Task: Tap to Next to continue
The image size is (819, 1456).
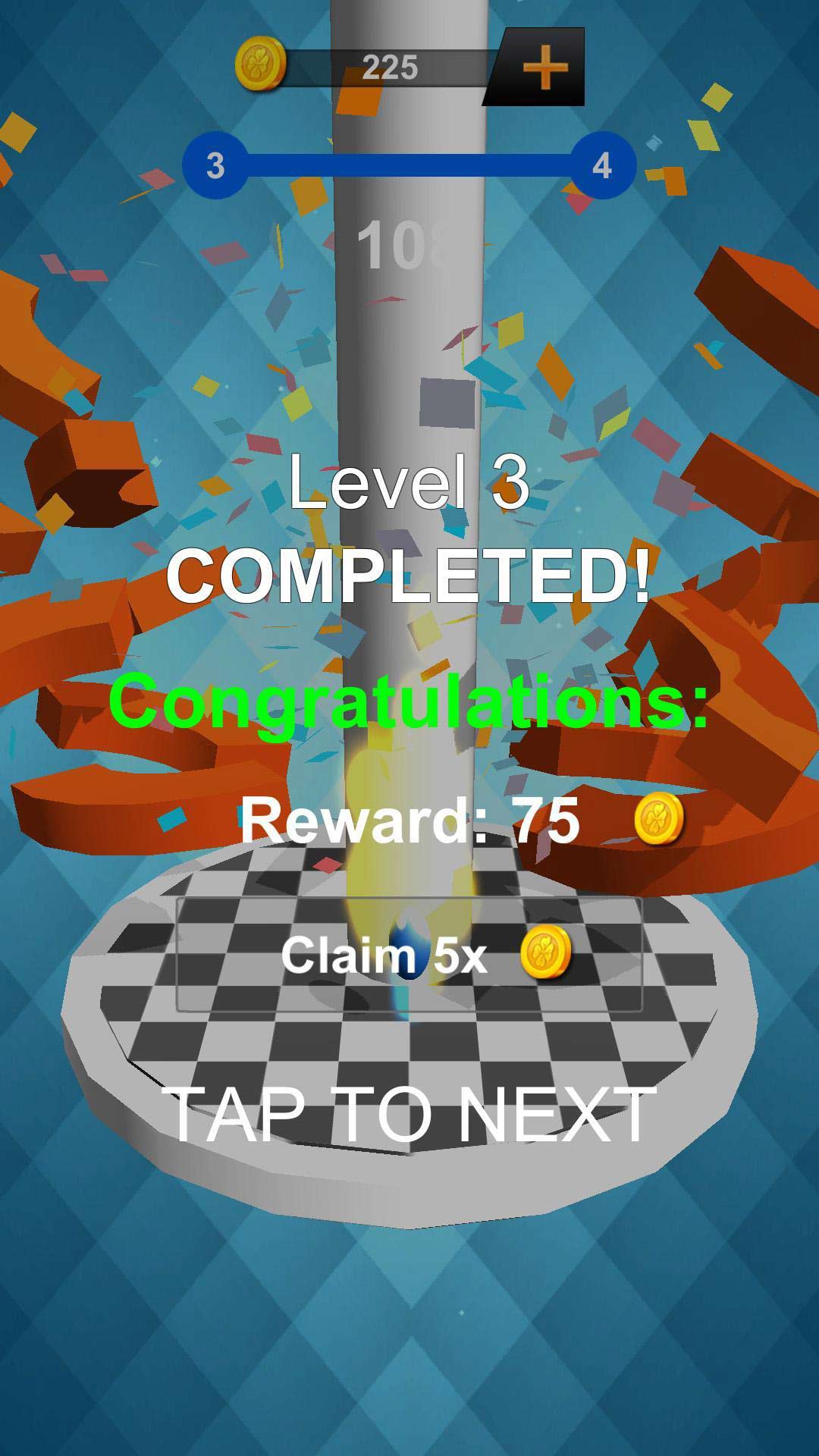Action: click(409, 1114)
